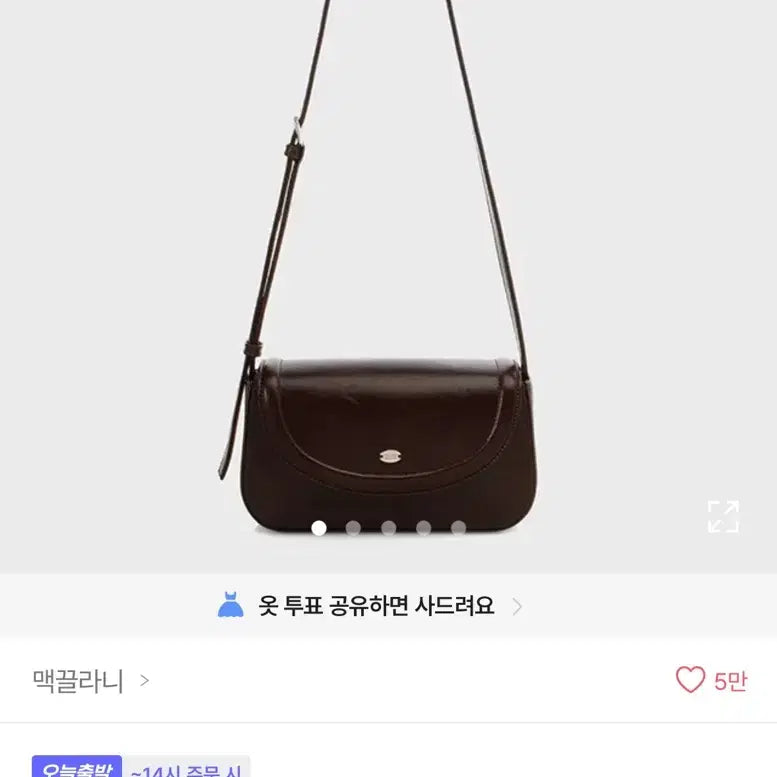This screenshot has height=777, width=777.
Task: Like this product with the heart
Action: pyautogui.click(x=690, y=681)
